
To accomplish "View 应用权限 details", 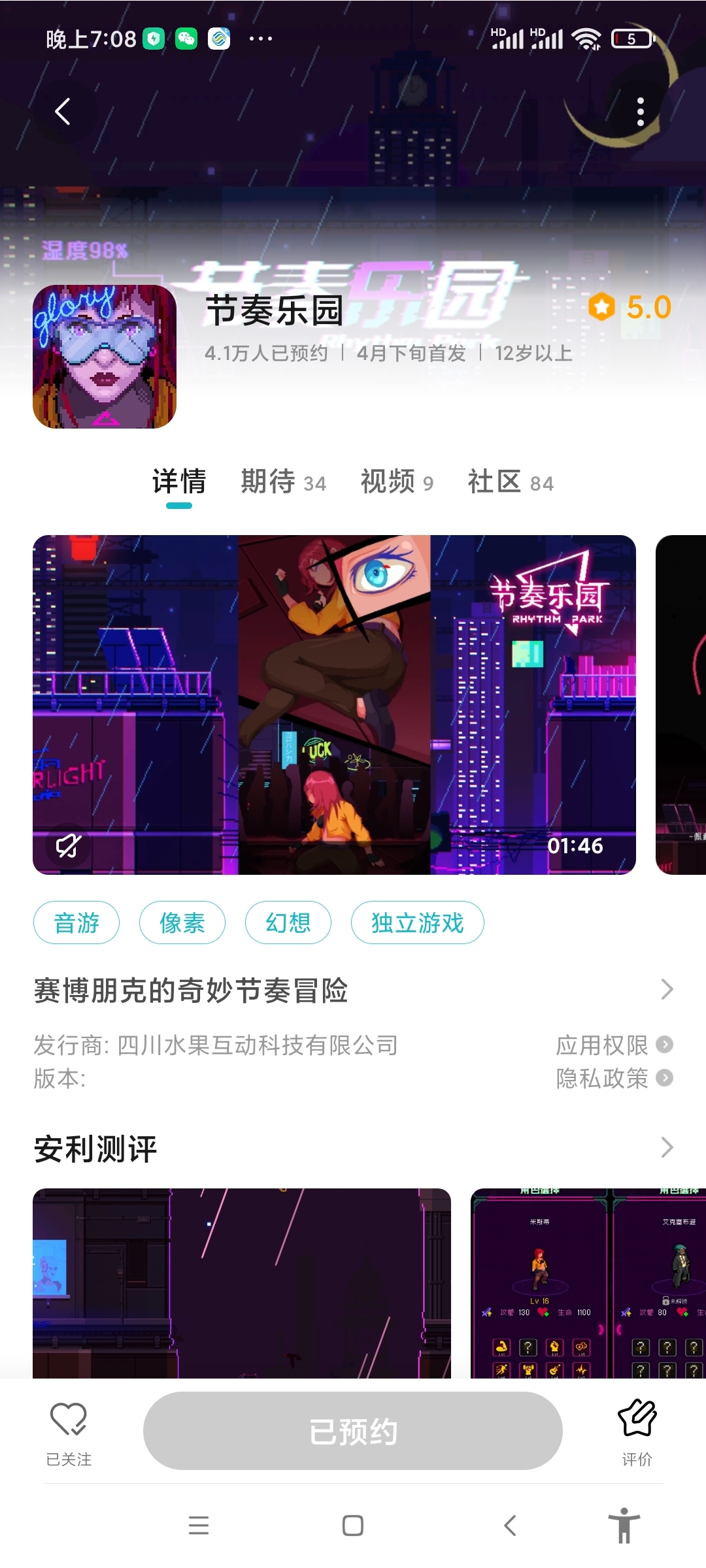I will (613, 1045).
